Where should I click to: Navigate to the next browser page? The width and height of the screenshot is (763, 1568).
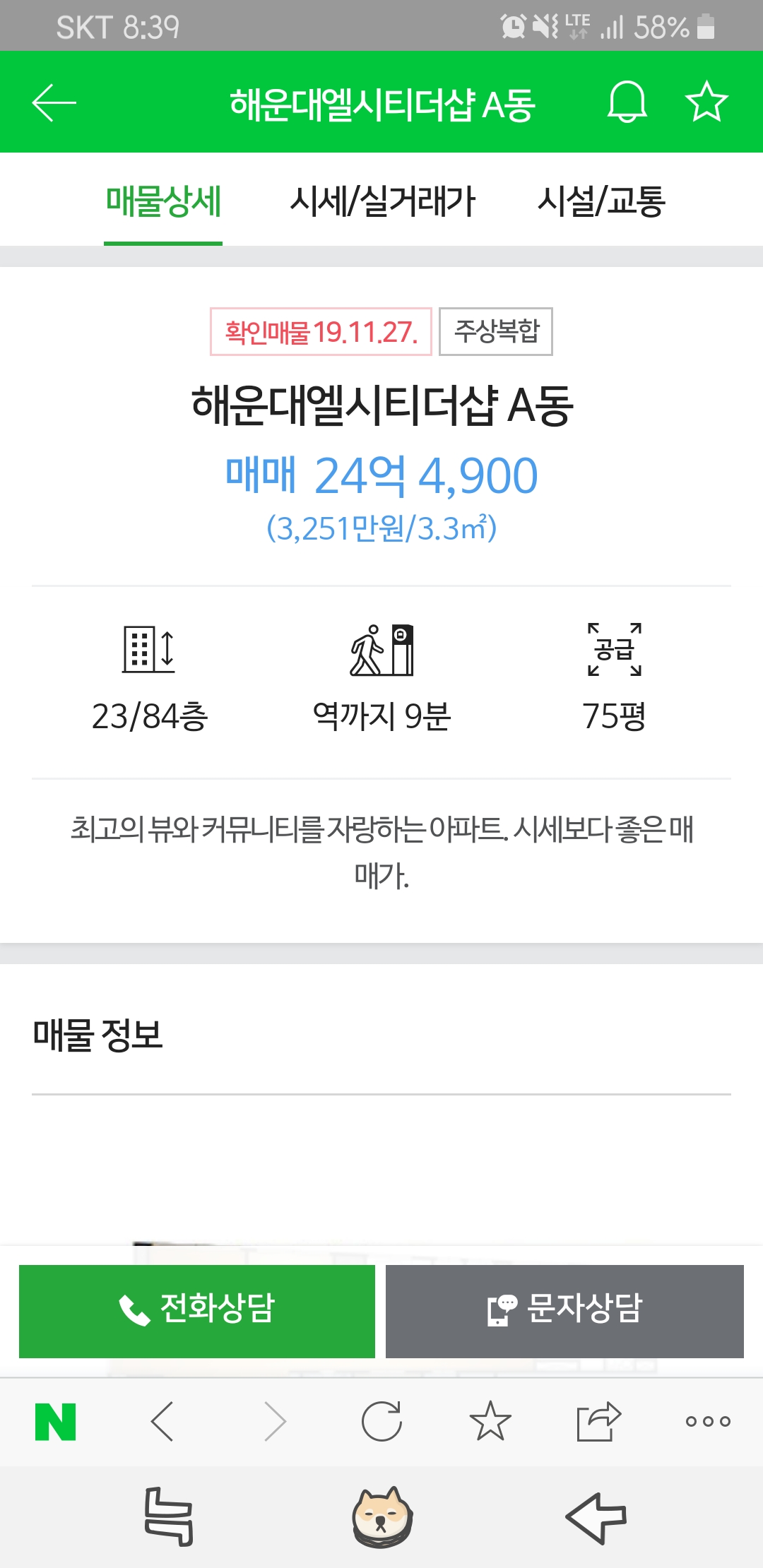click(x=275, y=1421)
